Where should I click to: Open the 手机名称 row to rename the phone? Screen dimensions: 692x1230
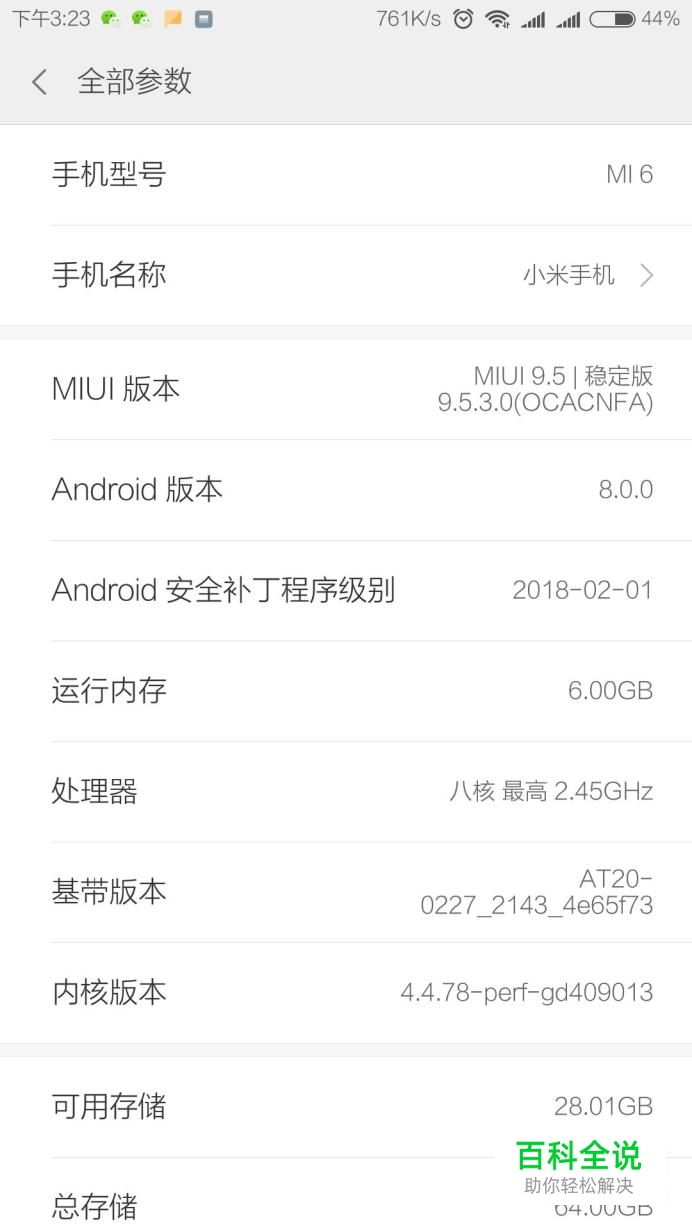(x=346, y=275)
